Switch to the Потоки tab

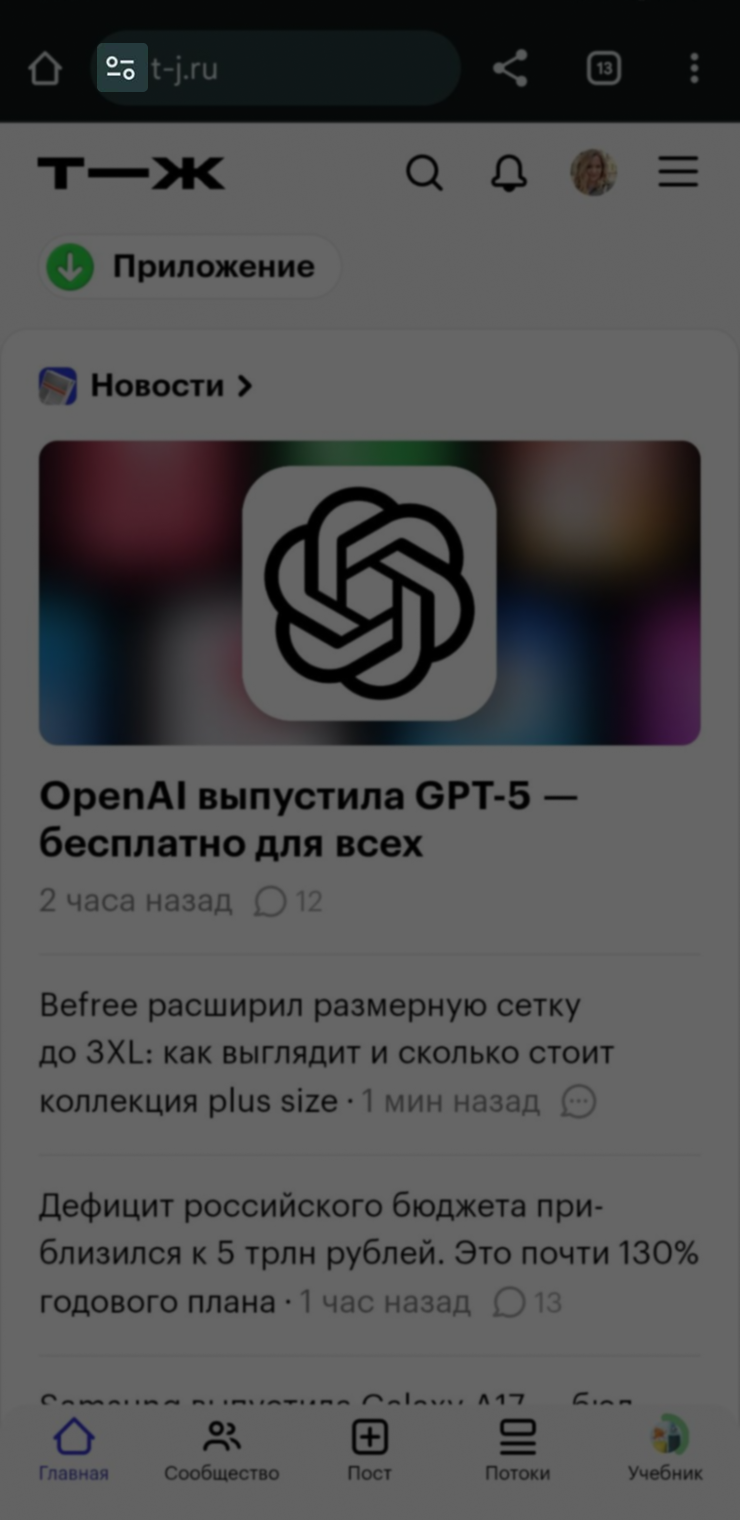click(x=517, y=1450)
